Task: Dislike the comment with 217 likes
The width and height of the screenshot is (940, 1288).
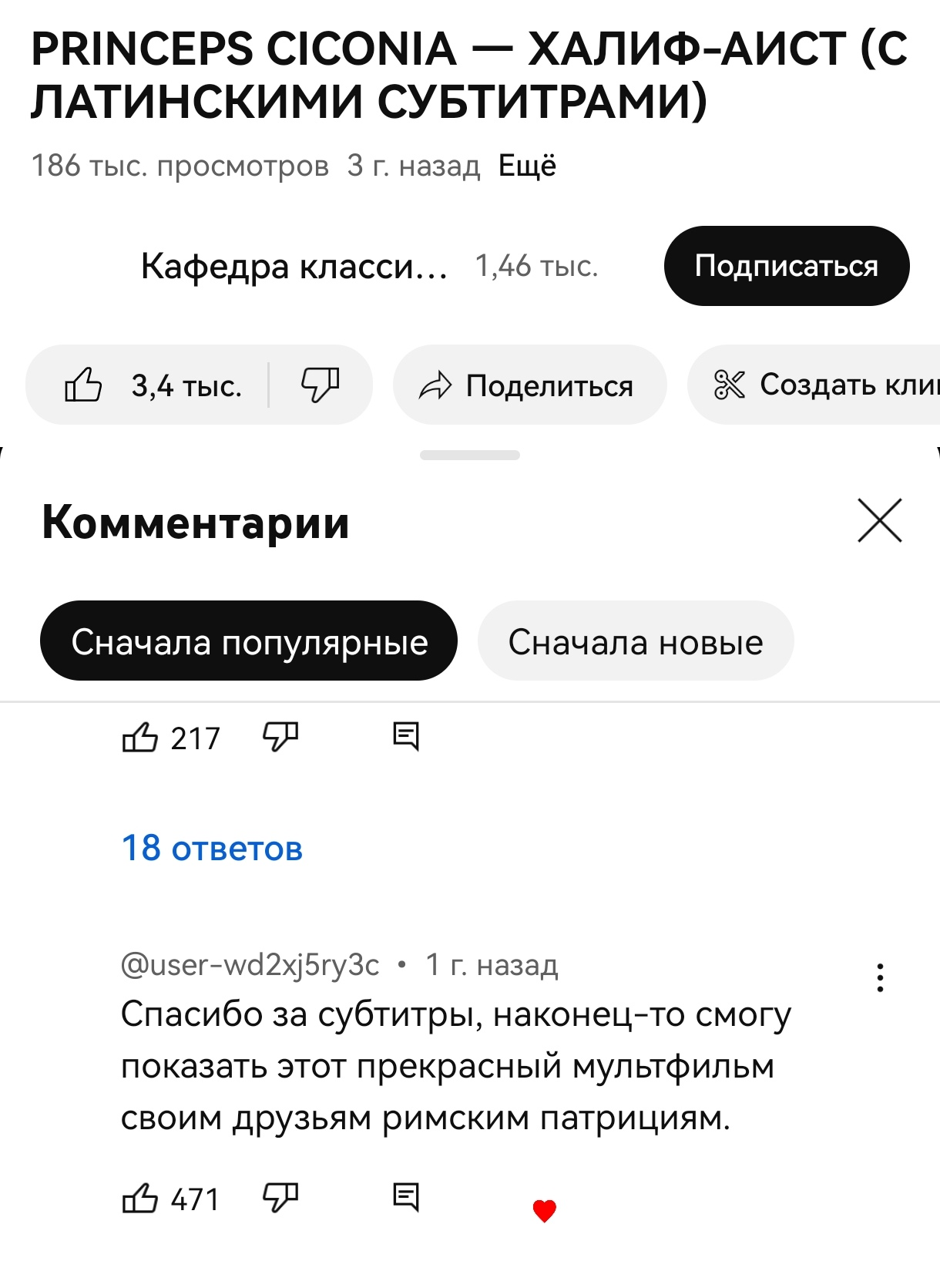Action: (x=280, y=738)
